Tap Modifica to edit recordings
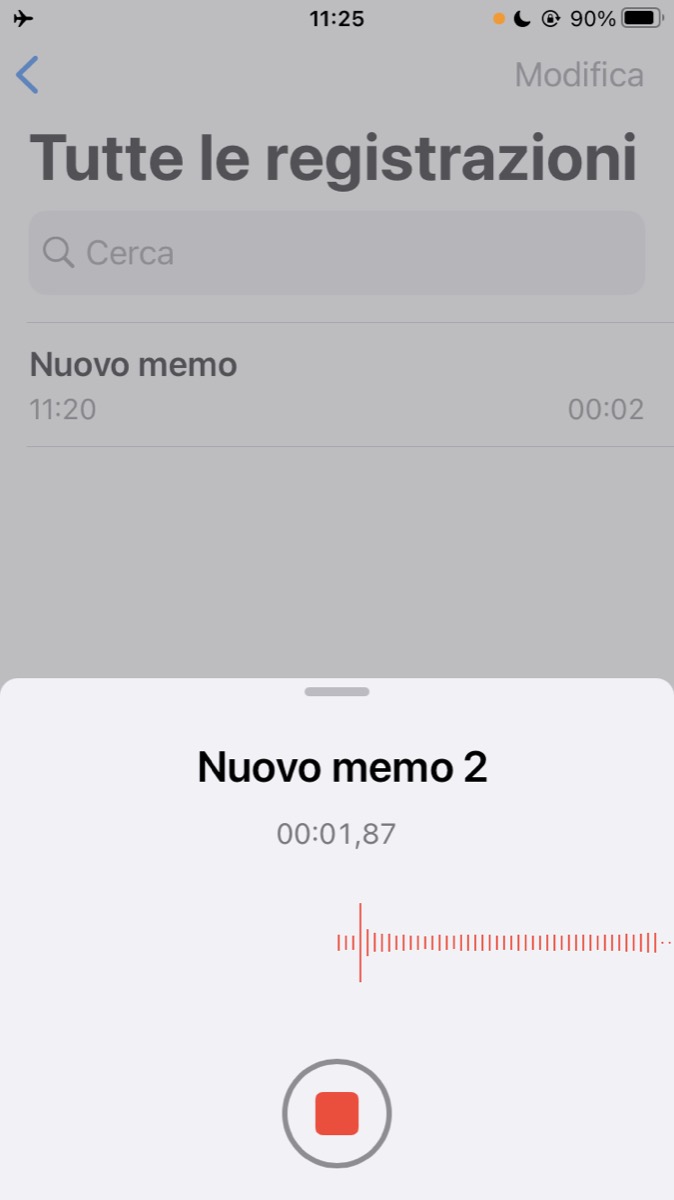The height and width of the screenshot is (1200, 674). pyautogui.click(x=578, y=75)
